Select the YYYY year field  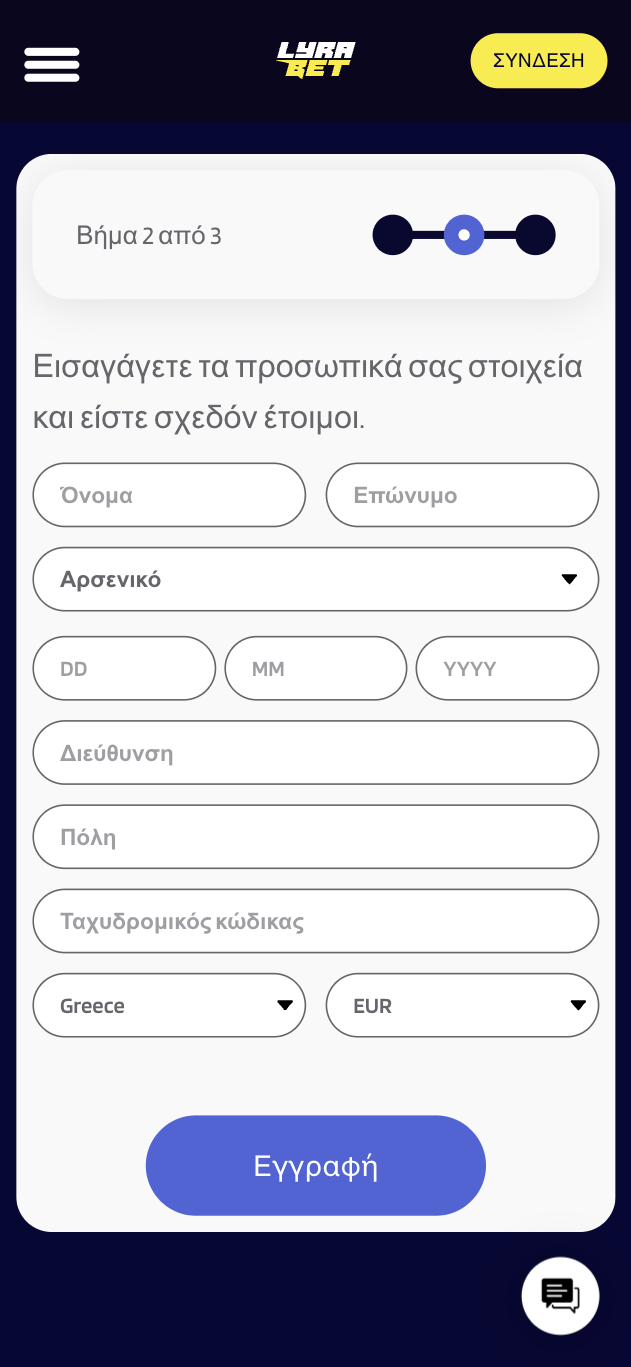point(507,668)
